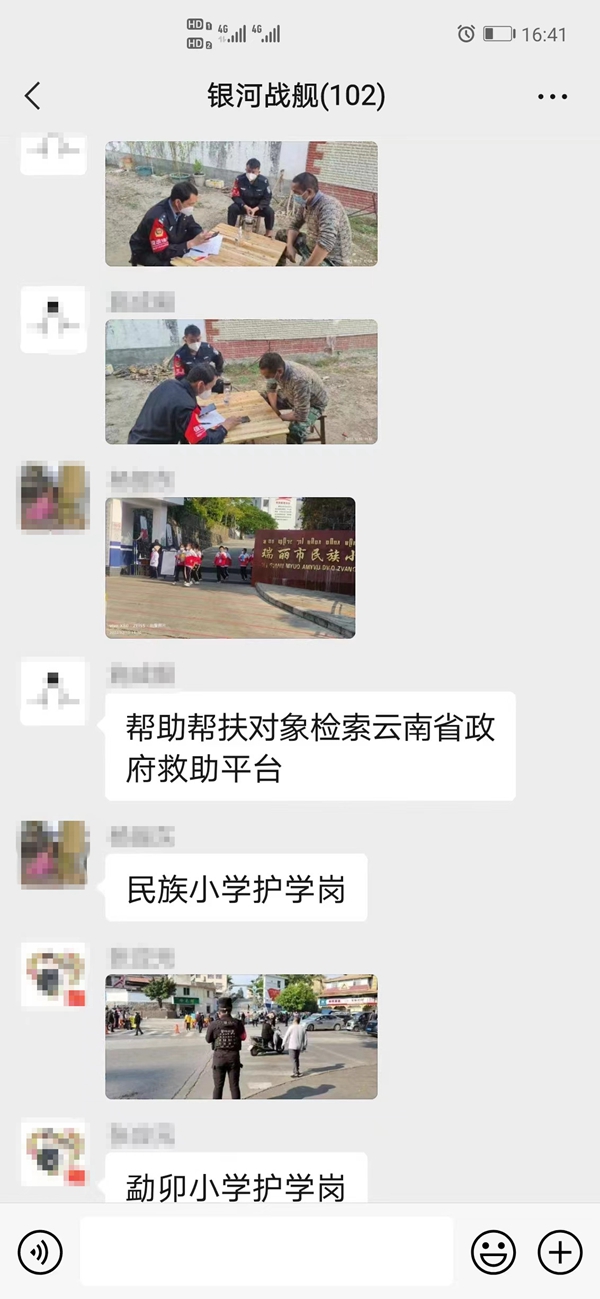View the 瑞丽市民族小学 school gate photo
The width and height of the screenshot is (600, 1299).
point(230,568)
